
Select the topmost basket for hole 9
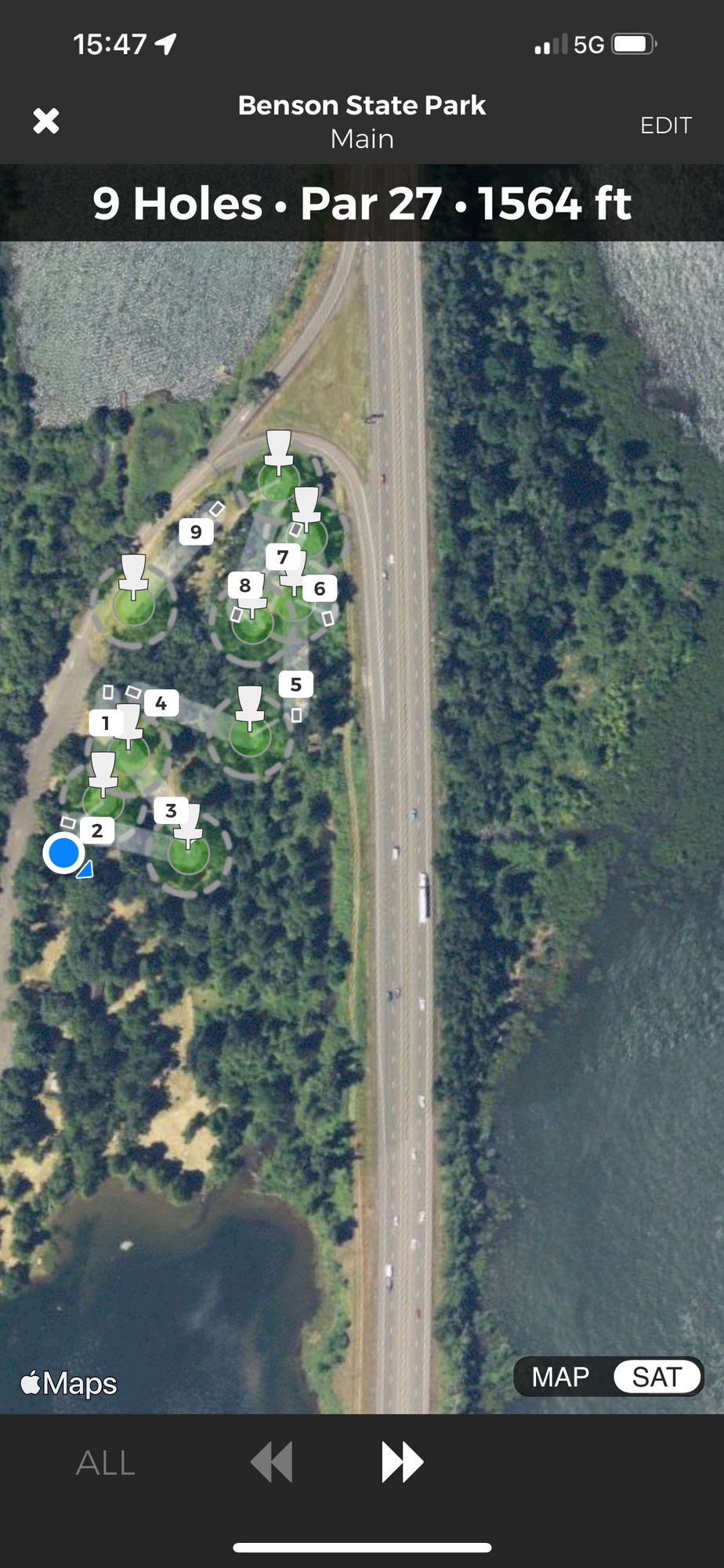[x=277, y=451]
